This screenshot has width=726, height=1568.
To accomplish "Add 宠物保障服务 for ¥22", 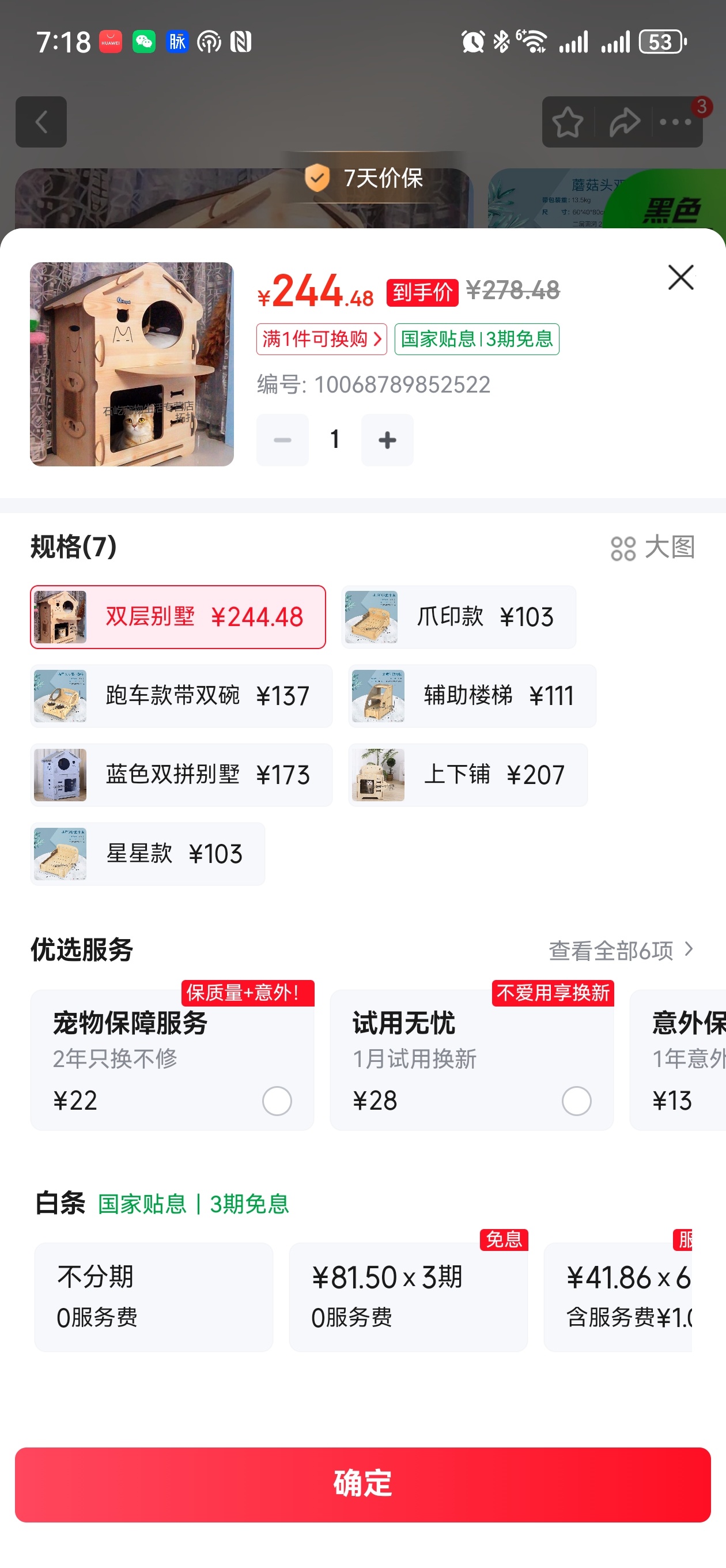I will 277,1100.
